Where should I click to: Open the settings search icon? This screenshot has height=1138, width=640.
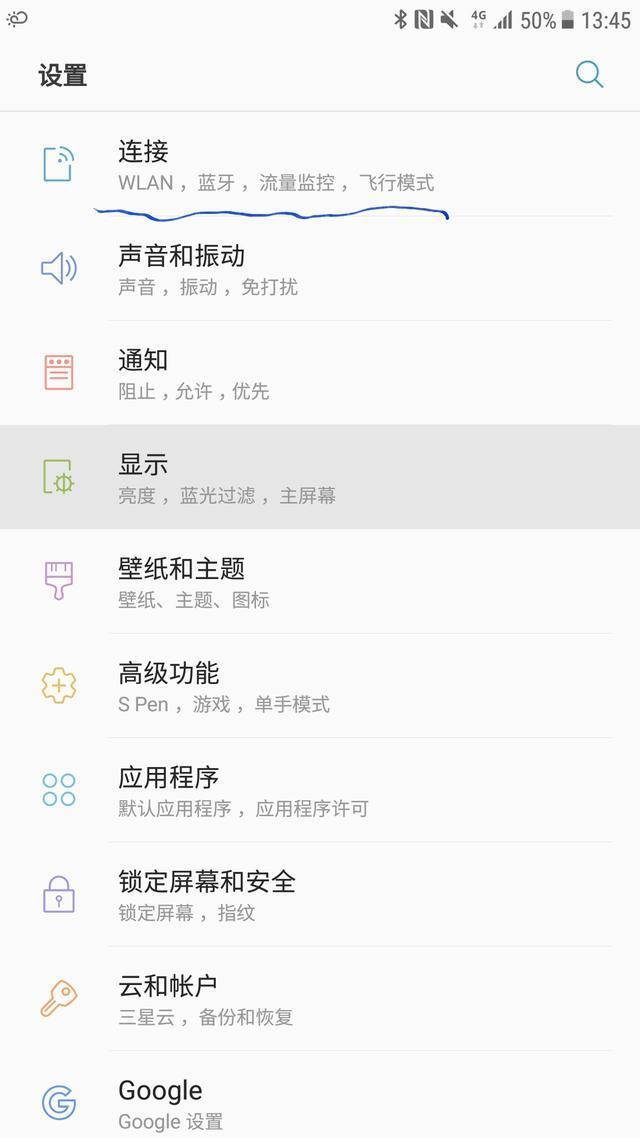click(x=589, y=74)
